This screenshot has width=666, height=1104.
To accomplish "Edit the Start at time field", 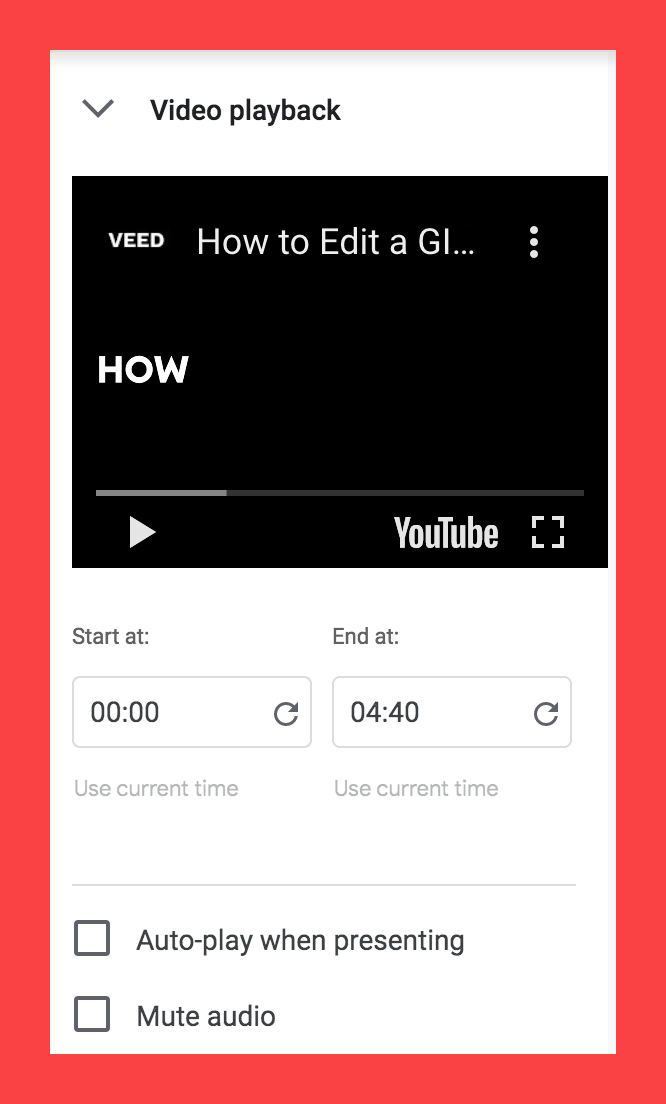I will (191, 712).
